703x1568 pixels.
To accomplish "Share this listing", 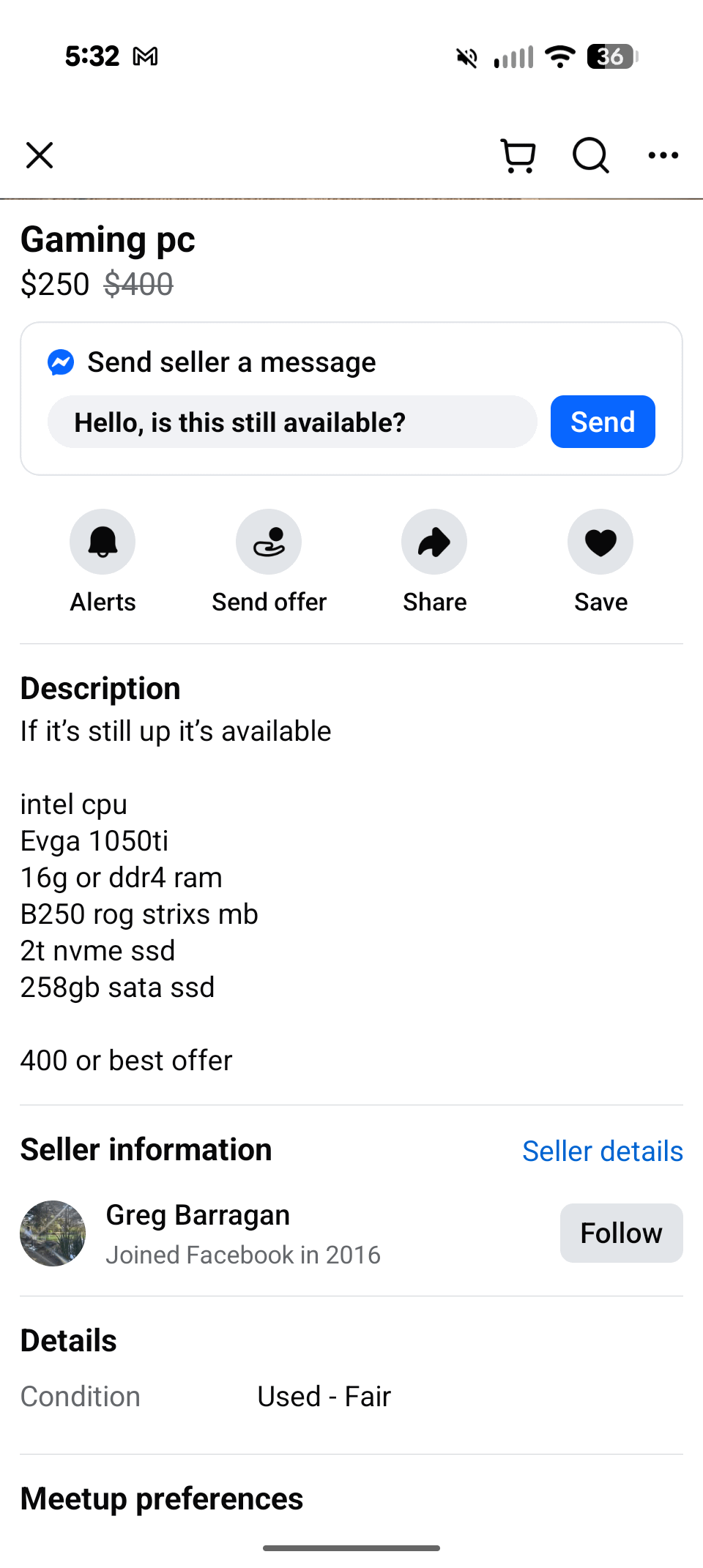I will (x=434, y=542).
